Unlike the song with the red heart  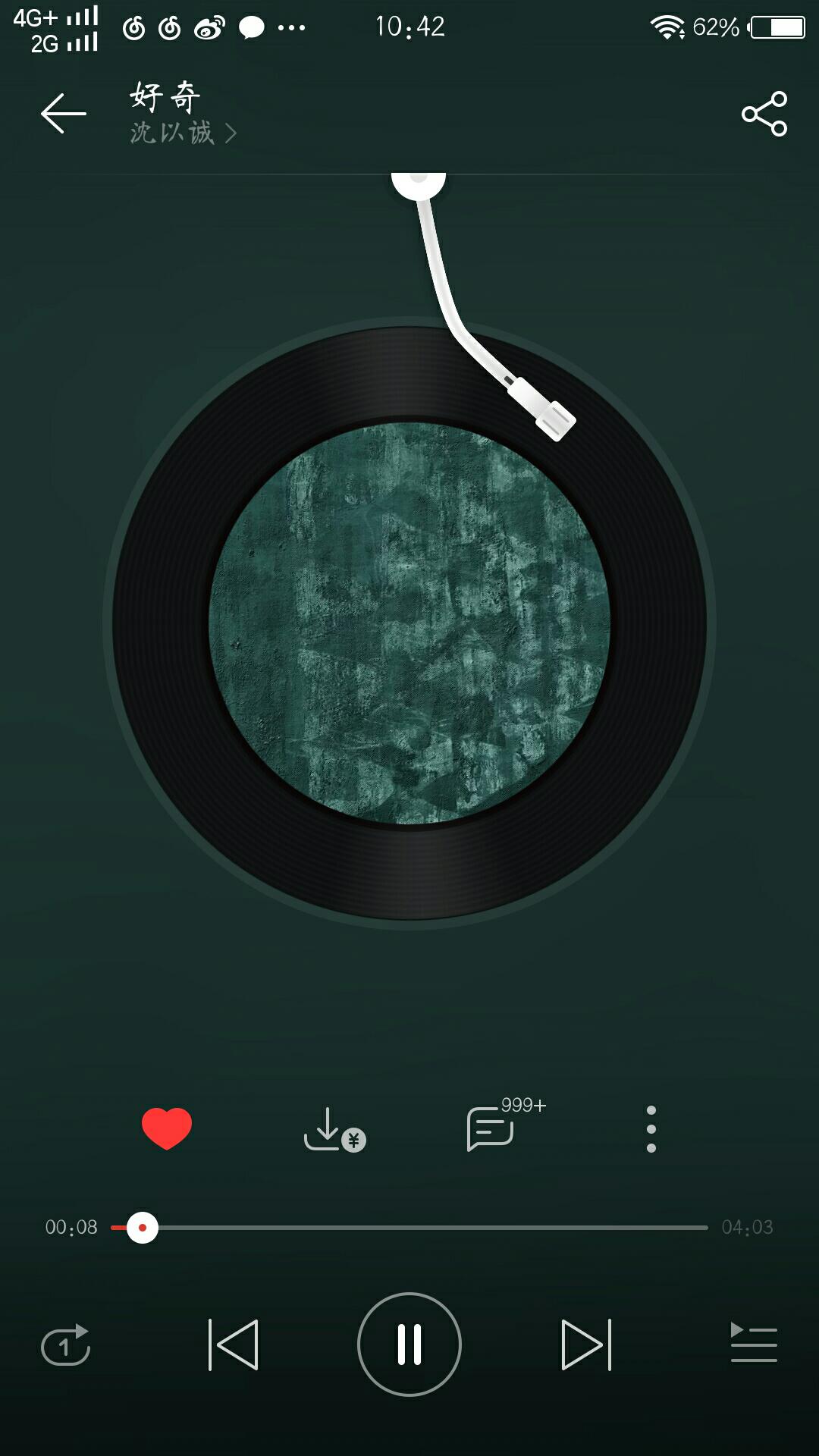[x=167, y=1128]
